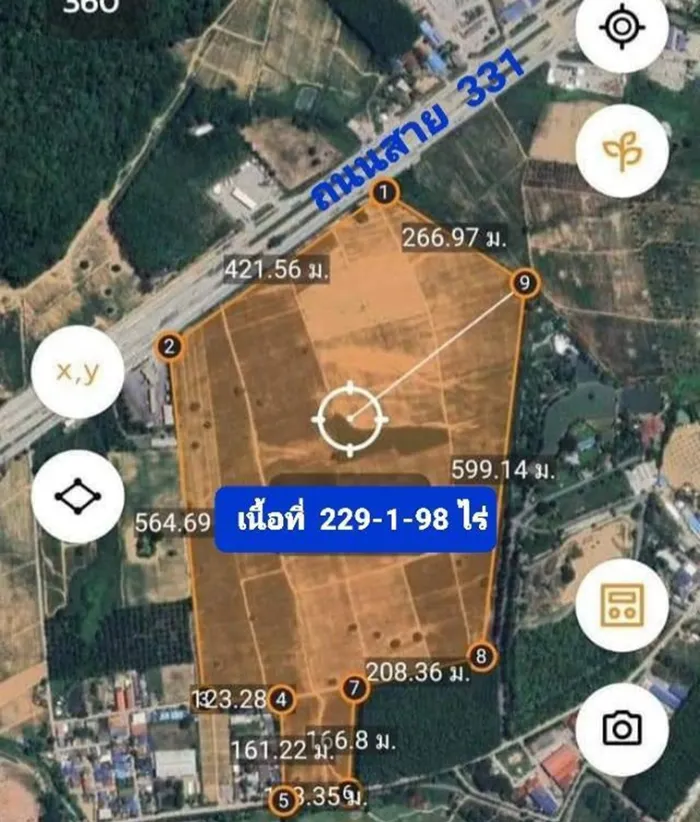Capture the map with the camera button
700x822 pixels.
pos(621,729)
